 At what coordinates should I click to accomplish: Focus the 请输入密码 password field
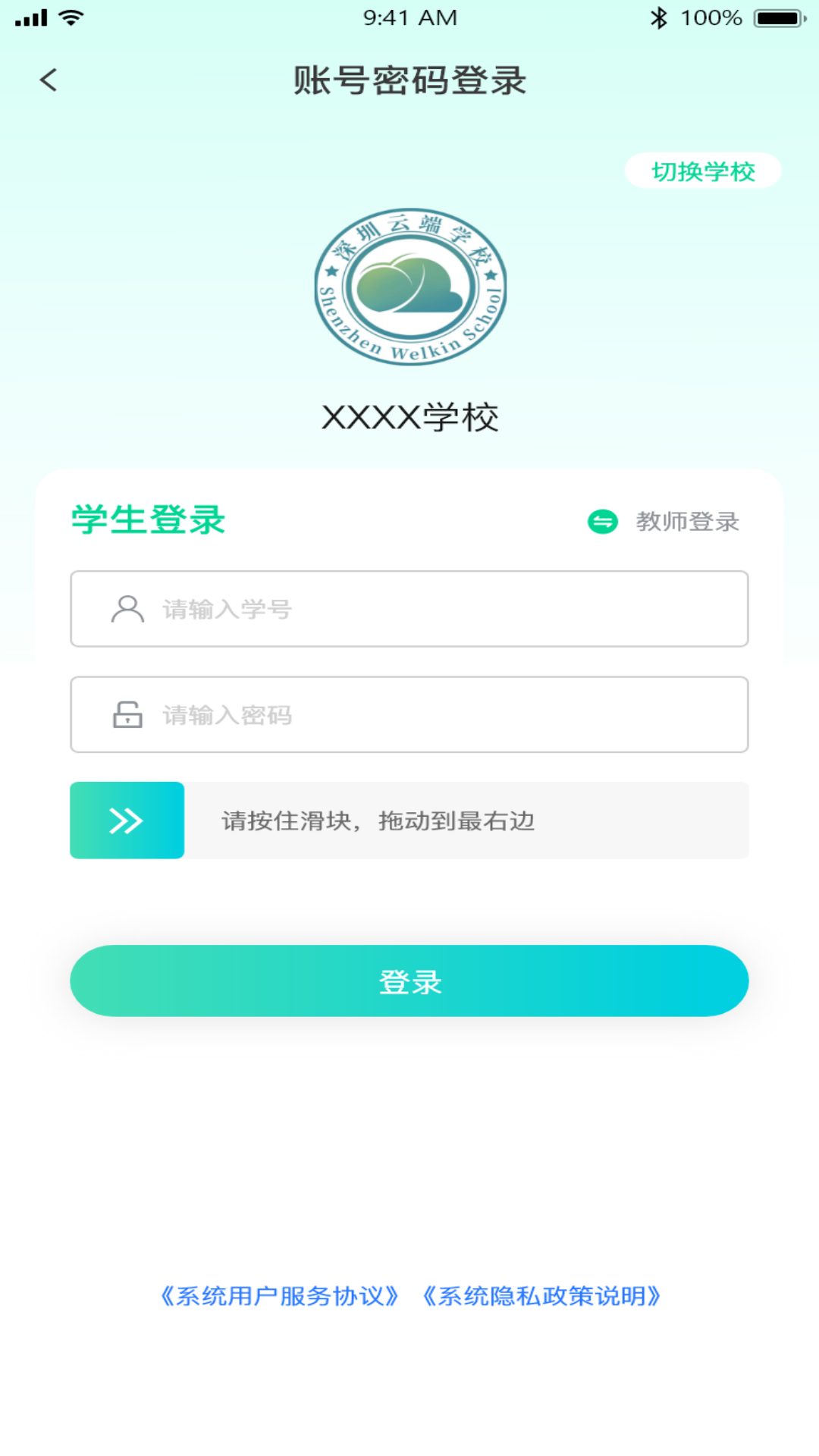click(x=409, y=714)
